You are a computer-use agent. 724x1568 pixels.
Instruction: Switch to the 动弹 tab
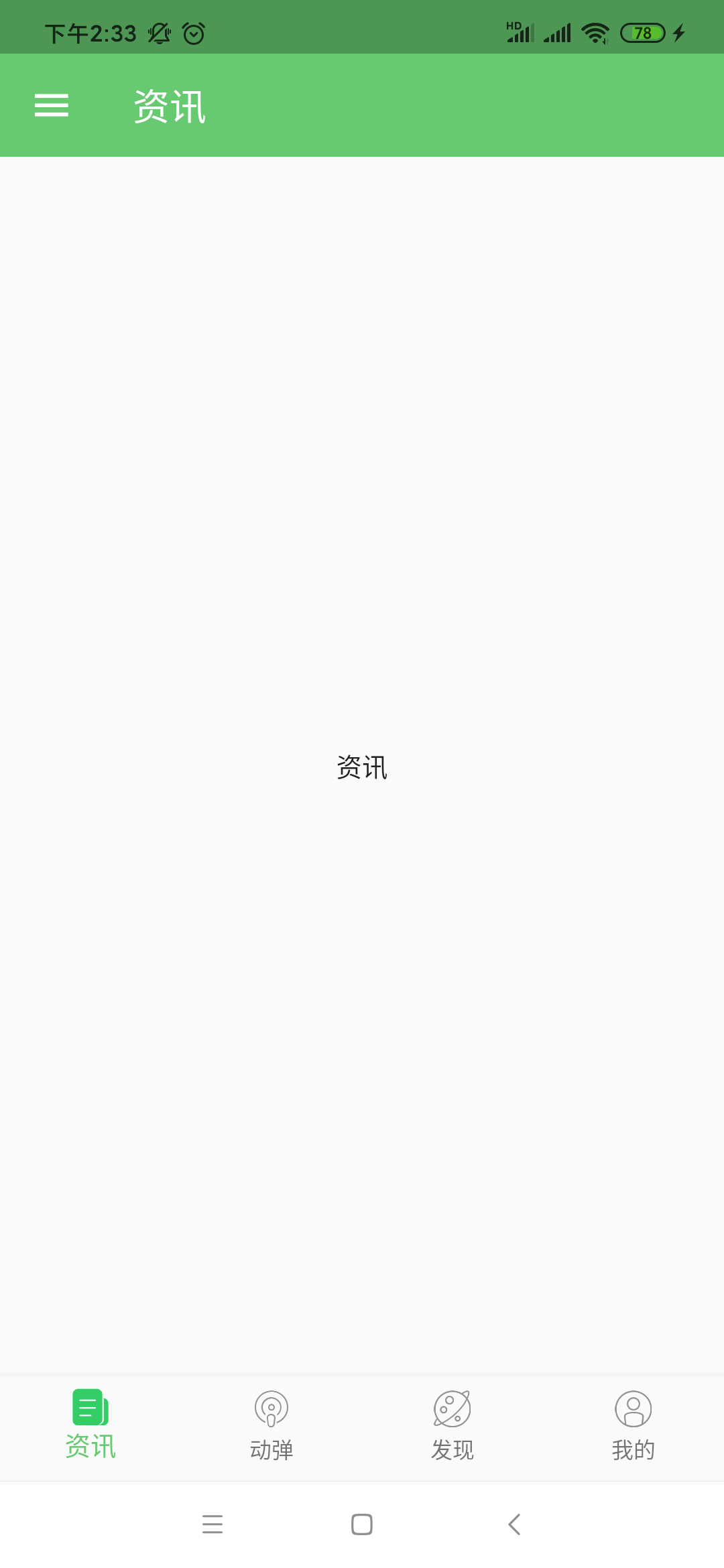(x=271, y=1425)
